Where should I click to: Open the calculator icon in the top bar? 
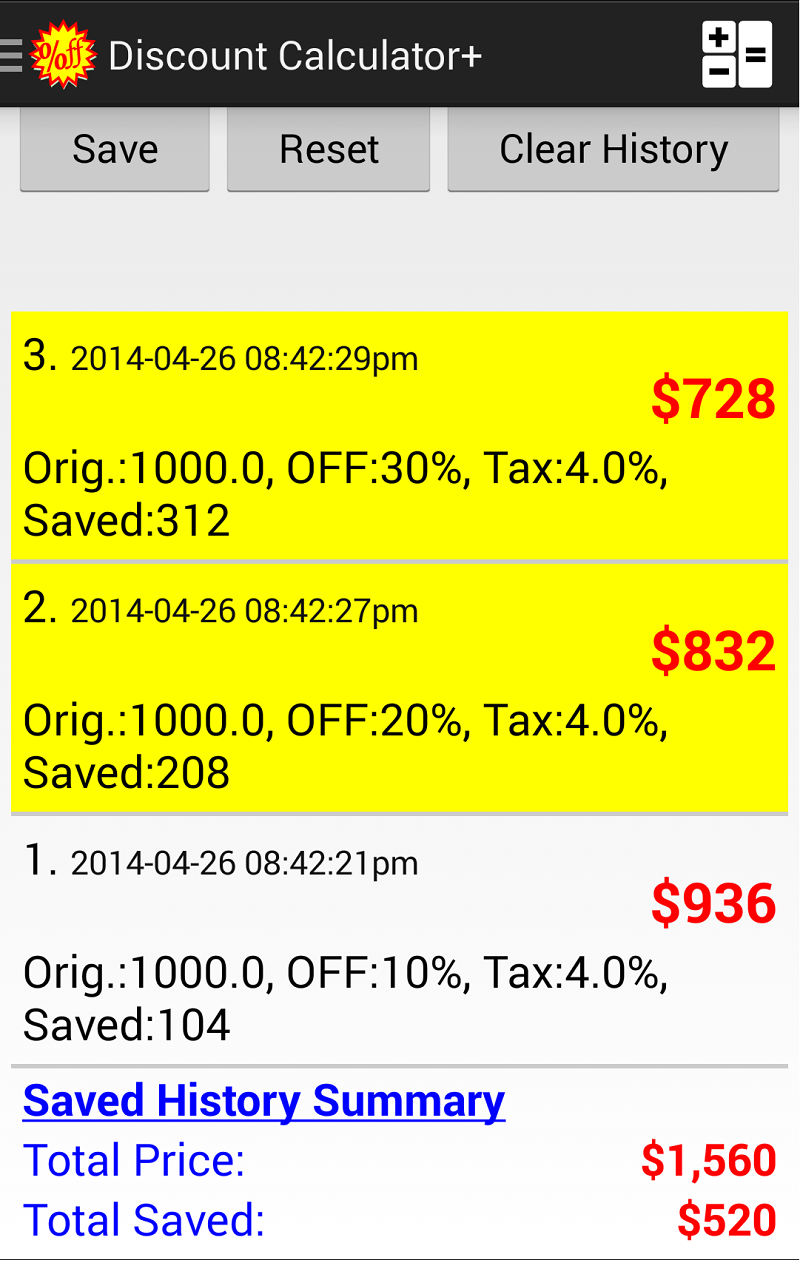[737, 54]
